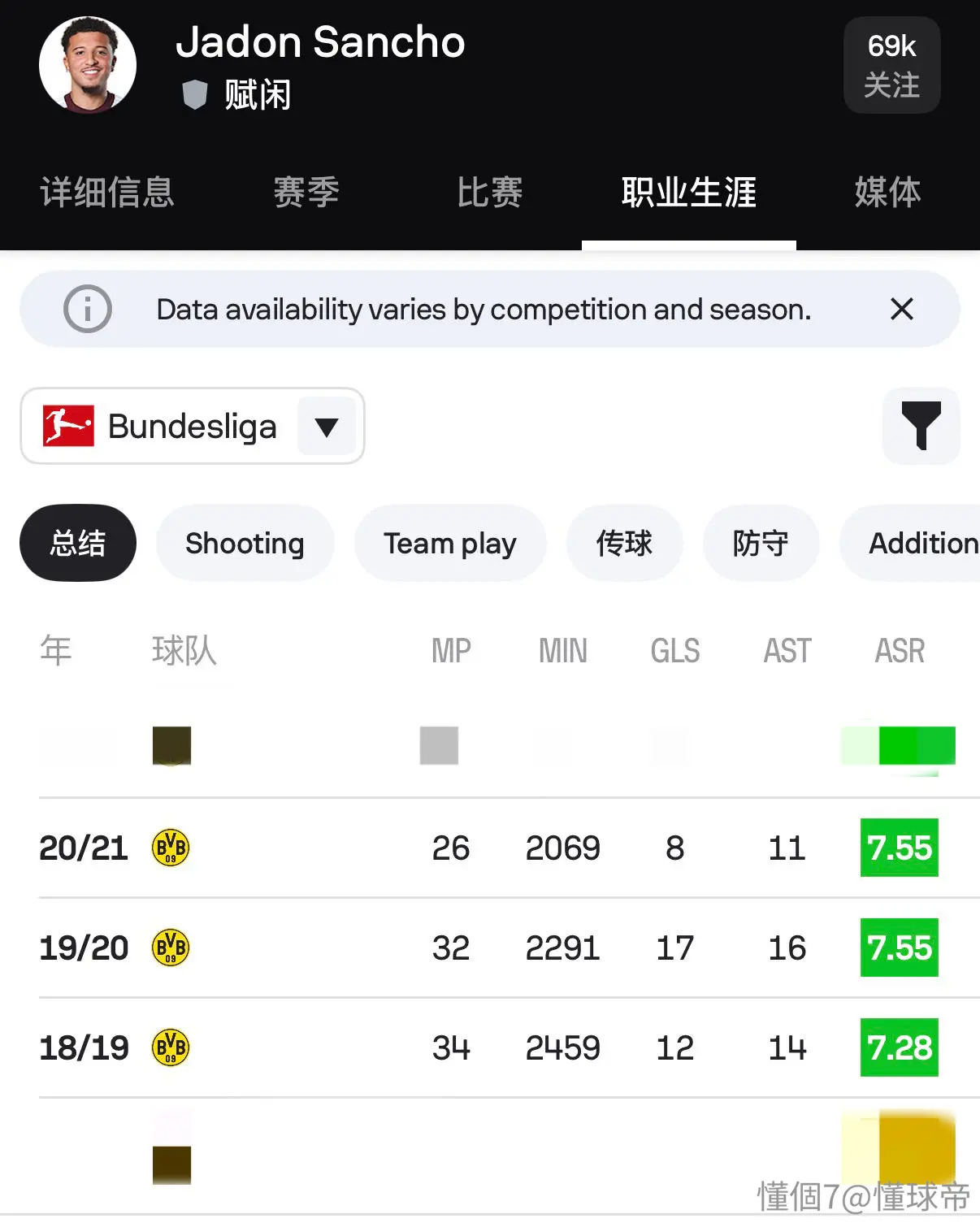Switch to Team play stats
980x1223 pixels.
450,543
